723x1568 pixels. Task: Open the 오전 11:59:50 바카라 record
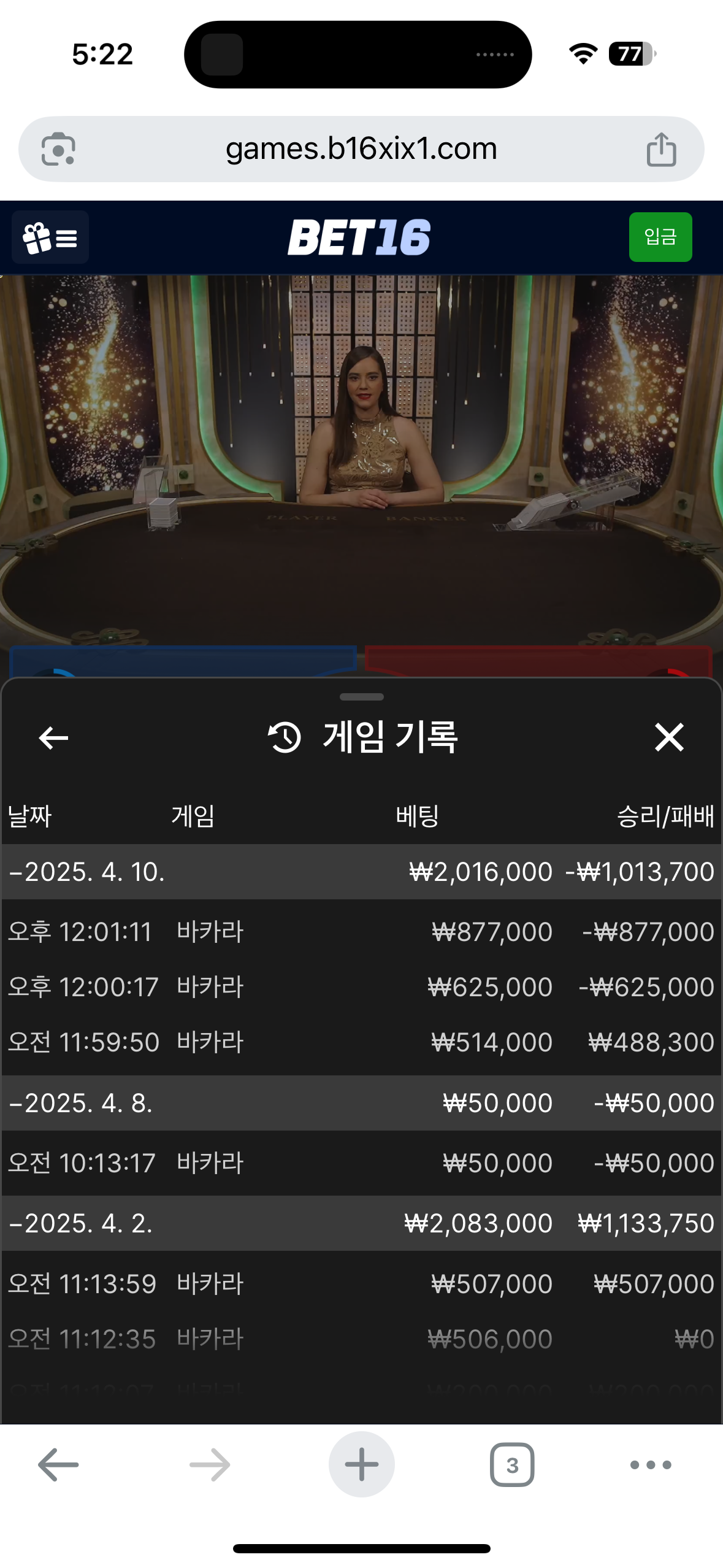(x=361, y=1042)
